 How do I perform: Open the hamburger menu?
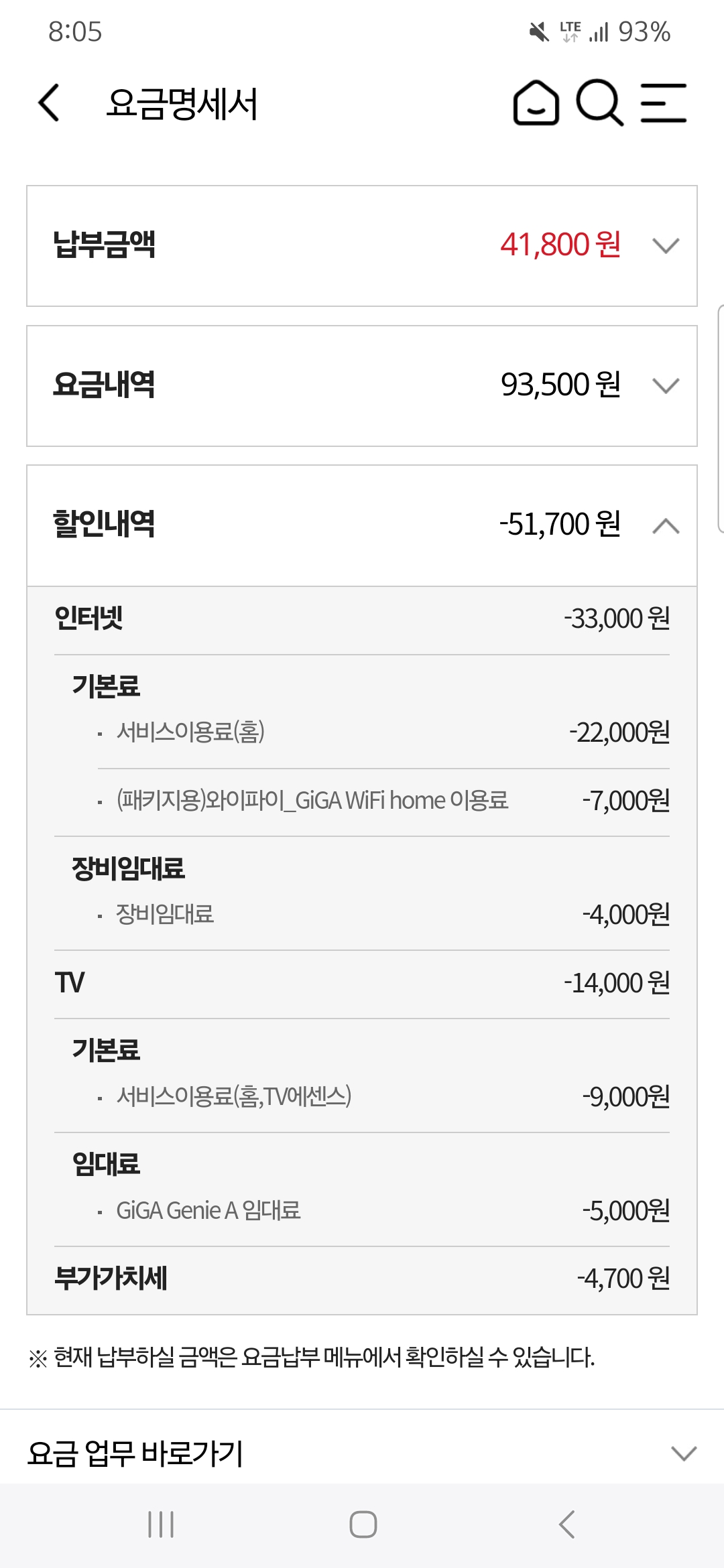click(664, 103)
